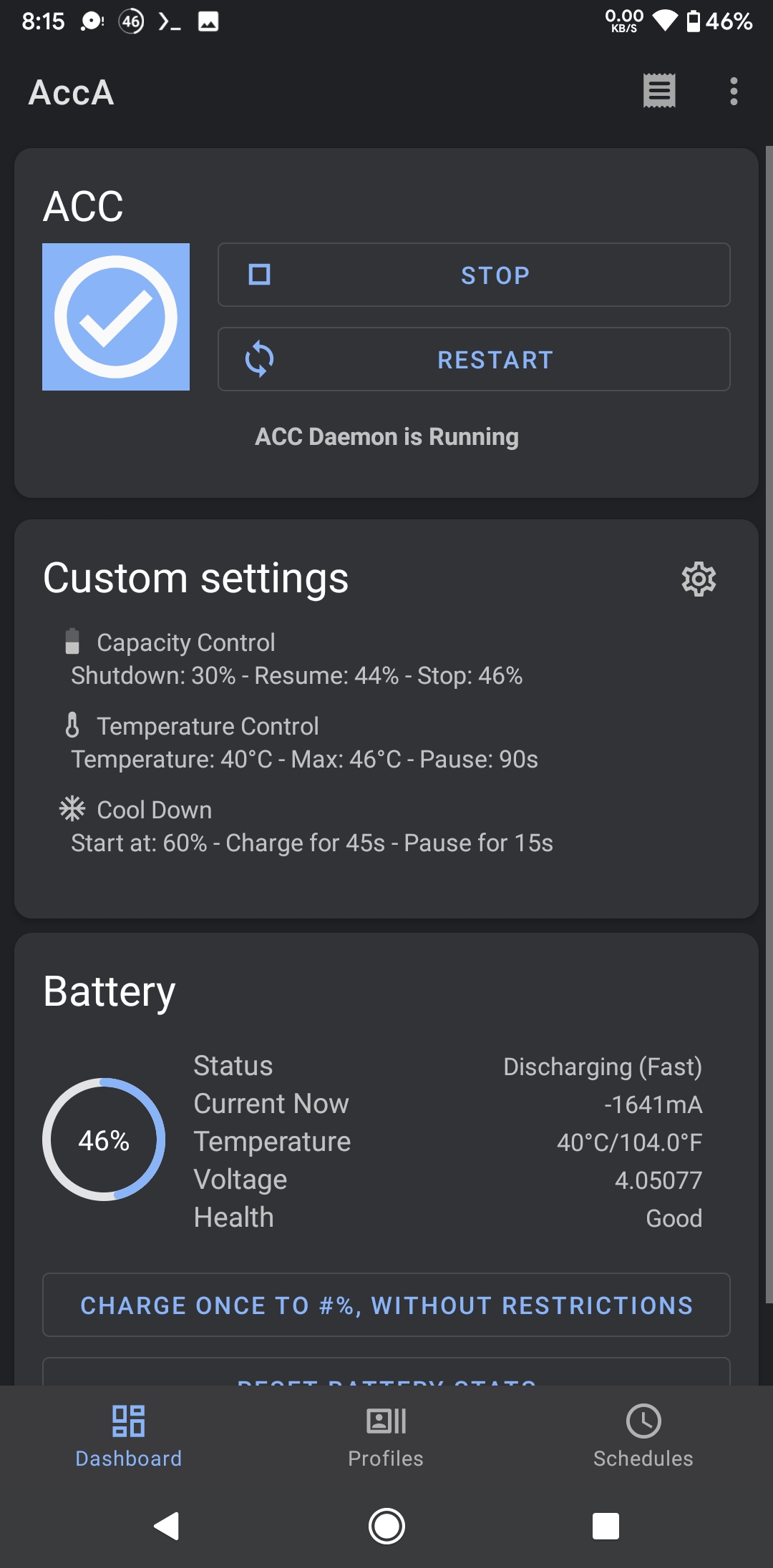Viewport: 773px width, 1568px height.
Task: Open Custom settings via the gear icon
Action: pyautogui.click(x=698, y=579)
